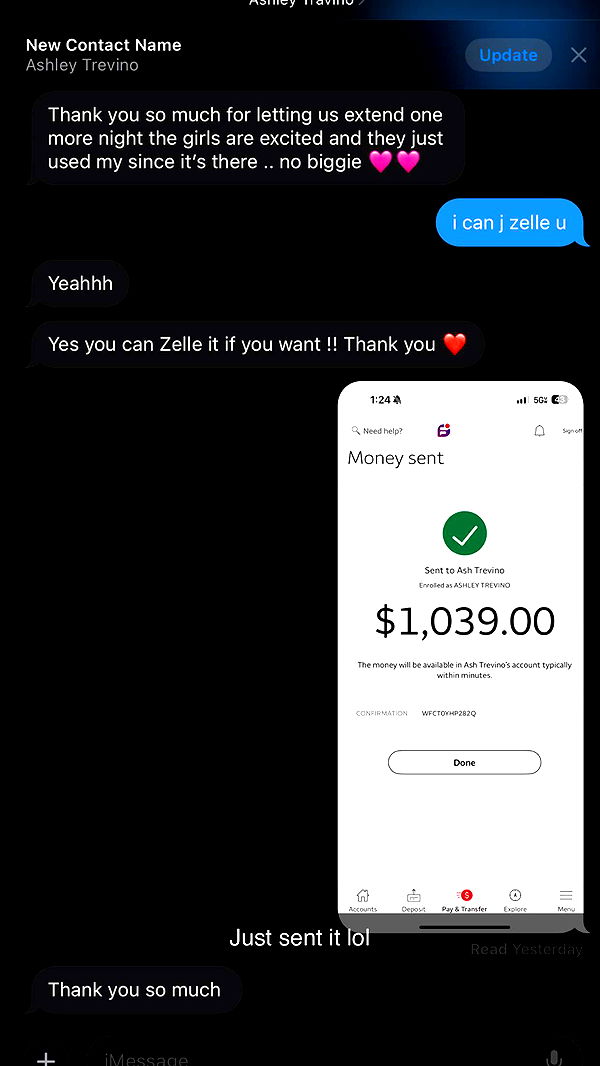Viewport: 600px width, 1066px height.
Task: Dismiss the New Contact Name banner
Action: [x=578, y=55]
